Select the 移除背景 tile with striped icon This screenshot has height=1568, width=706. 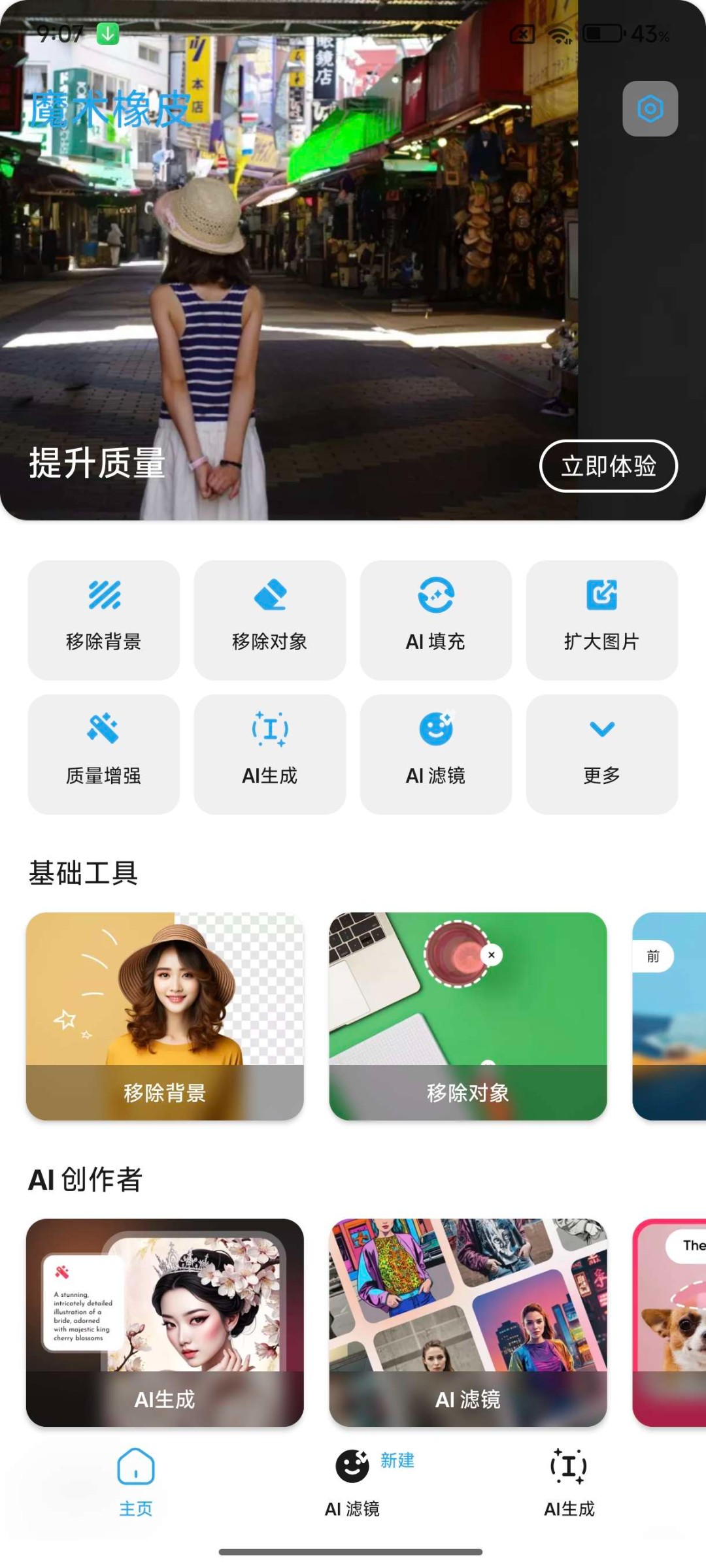(103, 620)
